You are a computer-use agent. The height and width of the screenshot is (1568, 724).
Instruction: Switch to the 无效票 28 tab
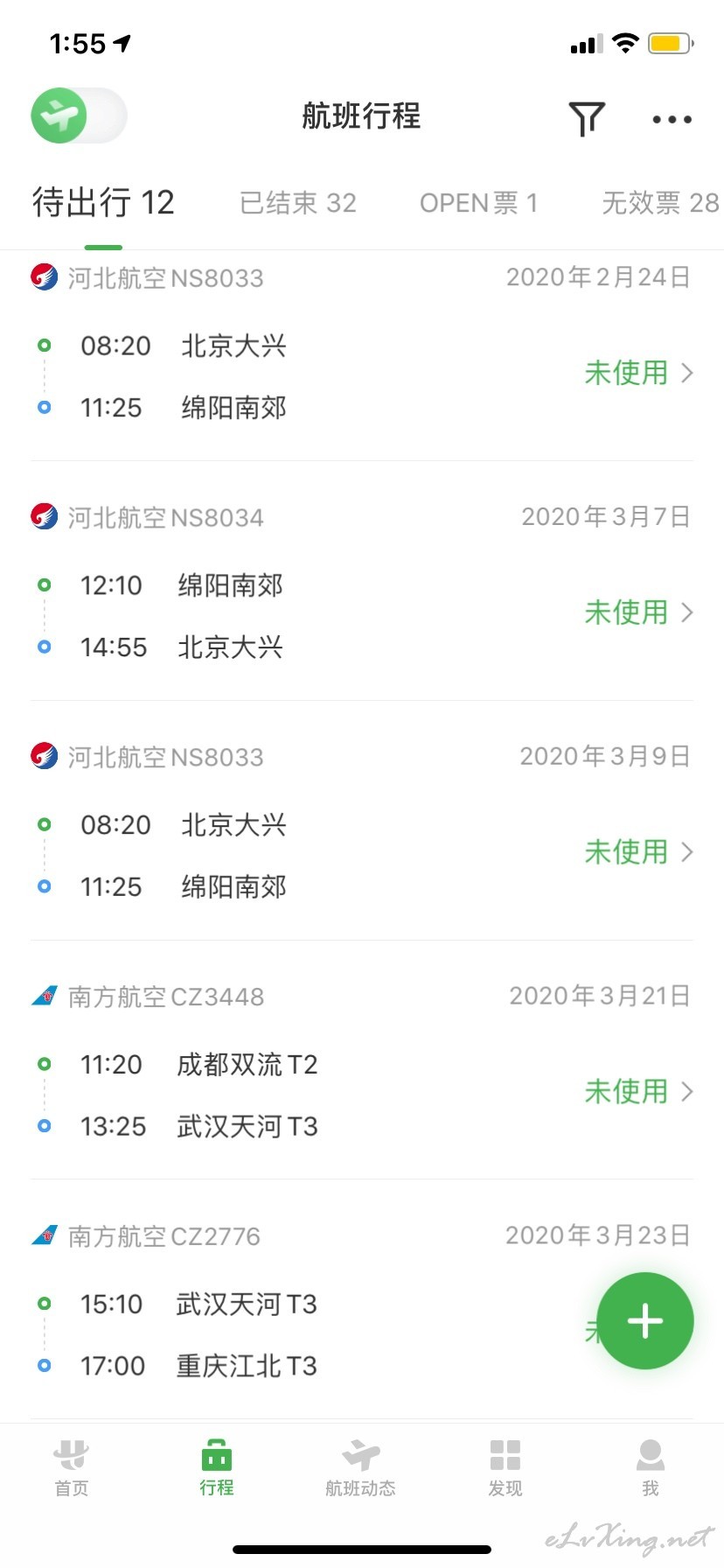660,203
